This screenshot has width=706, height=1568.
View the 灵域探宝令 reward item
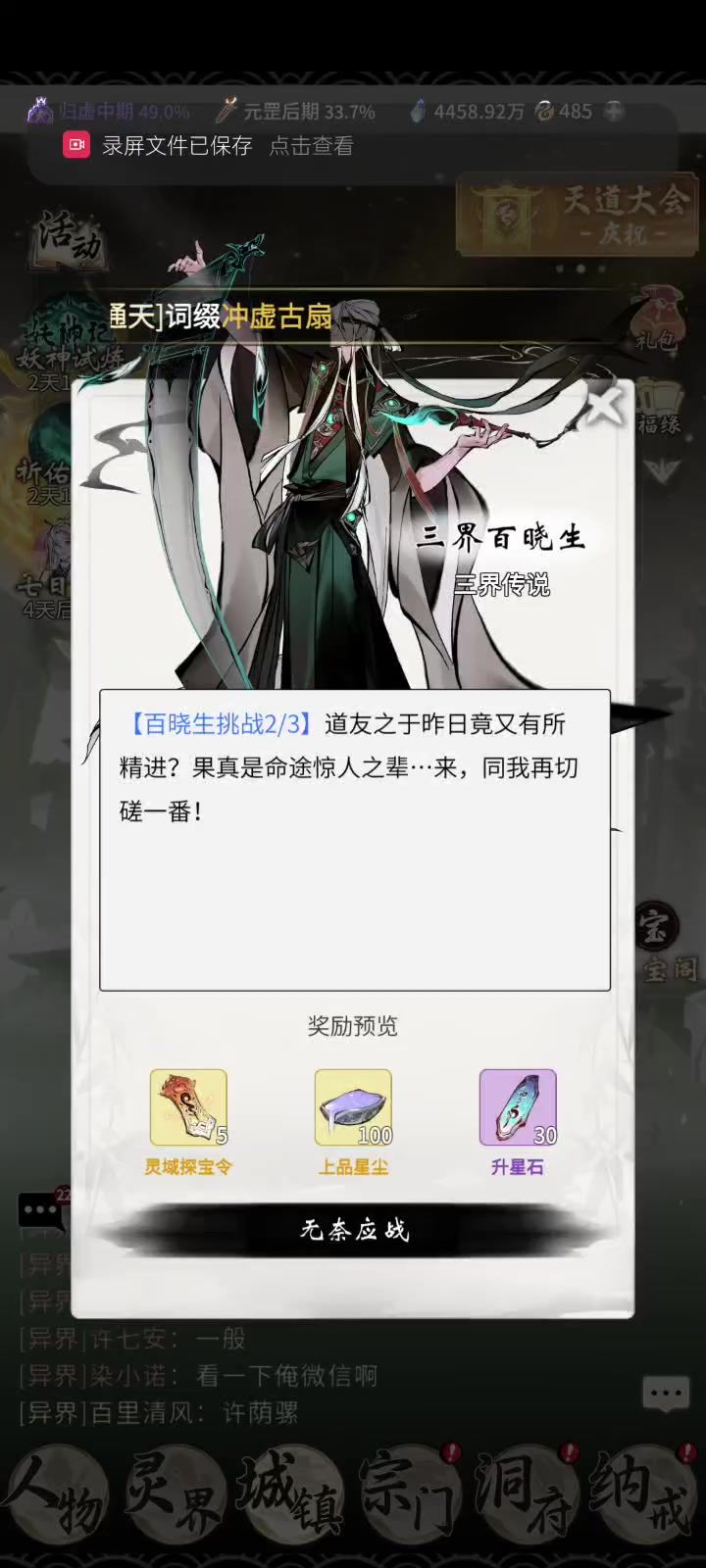tap(188, 1108)
